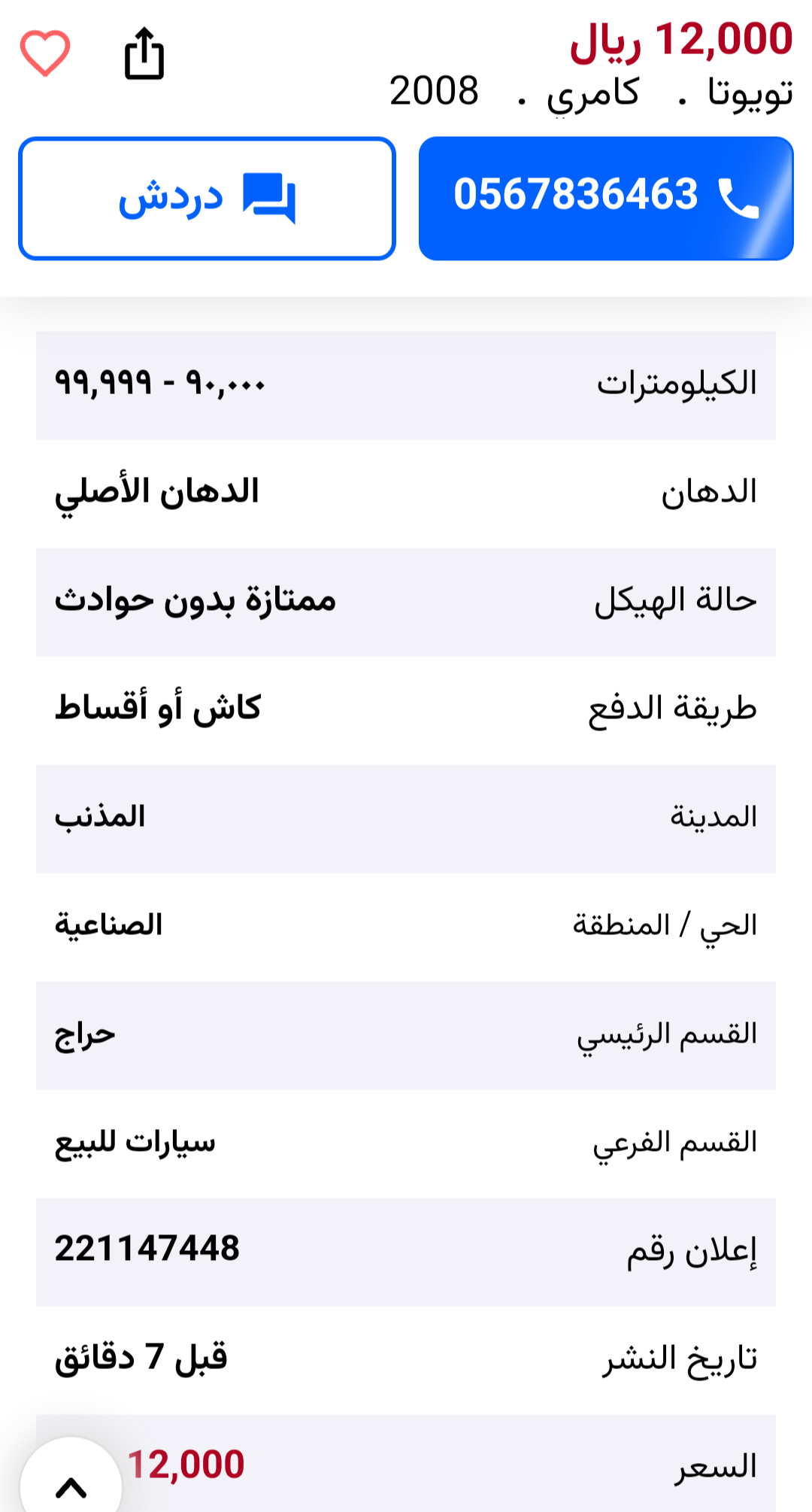Image resolution: width=812 pixels, height=1512 pixels.
Task: Call the seller at 0567836463
Action: click(x=606, y=199)
